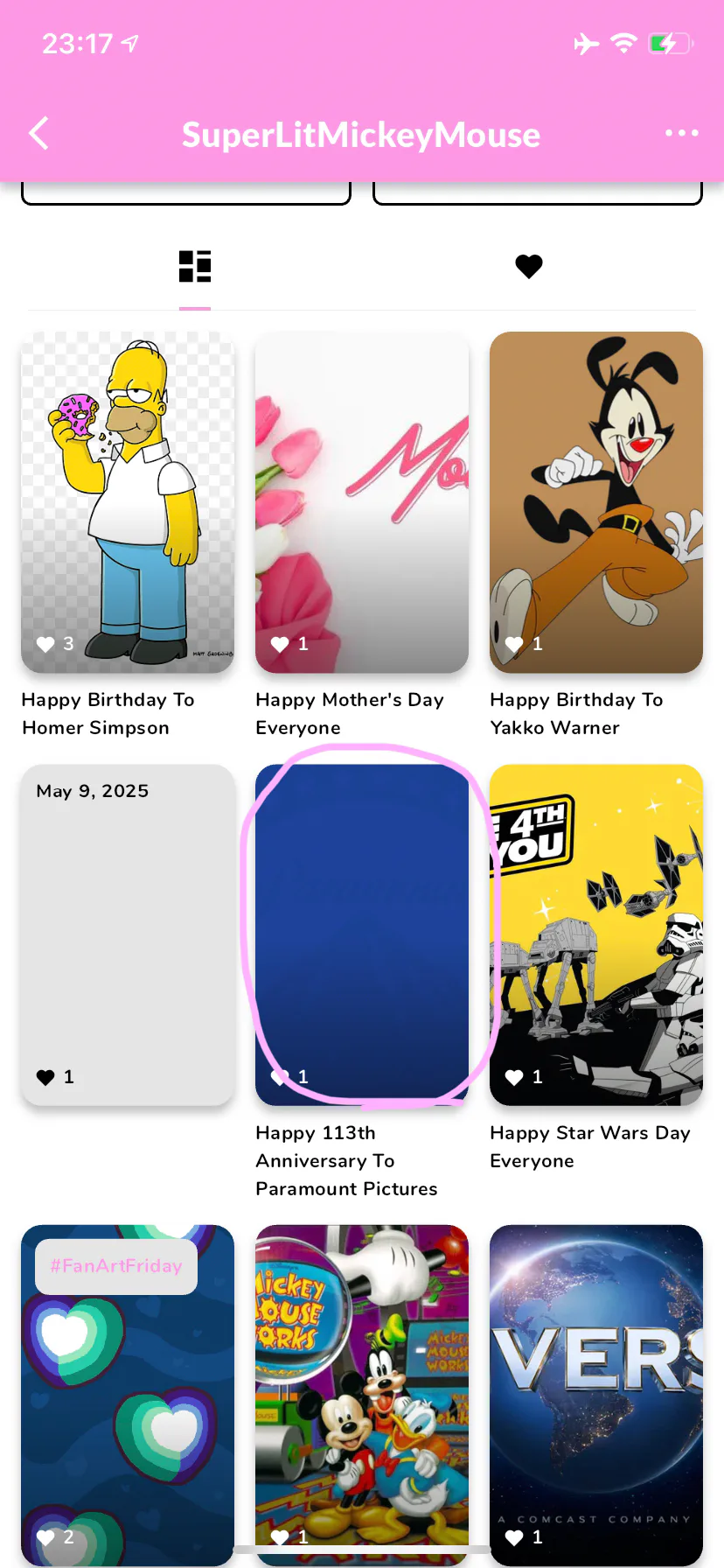This screenshot has height=1568, width=724.
Task: Open Happy Mother's Day Everyone post
Action: click(362, 501)
